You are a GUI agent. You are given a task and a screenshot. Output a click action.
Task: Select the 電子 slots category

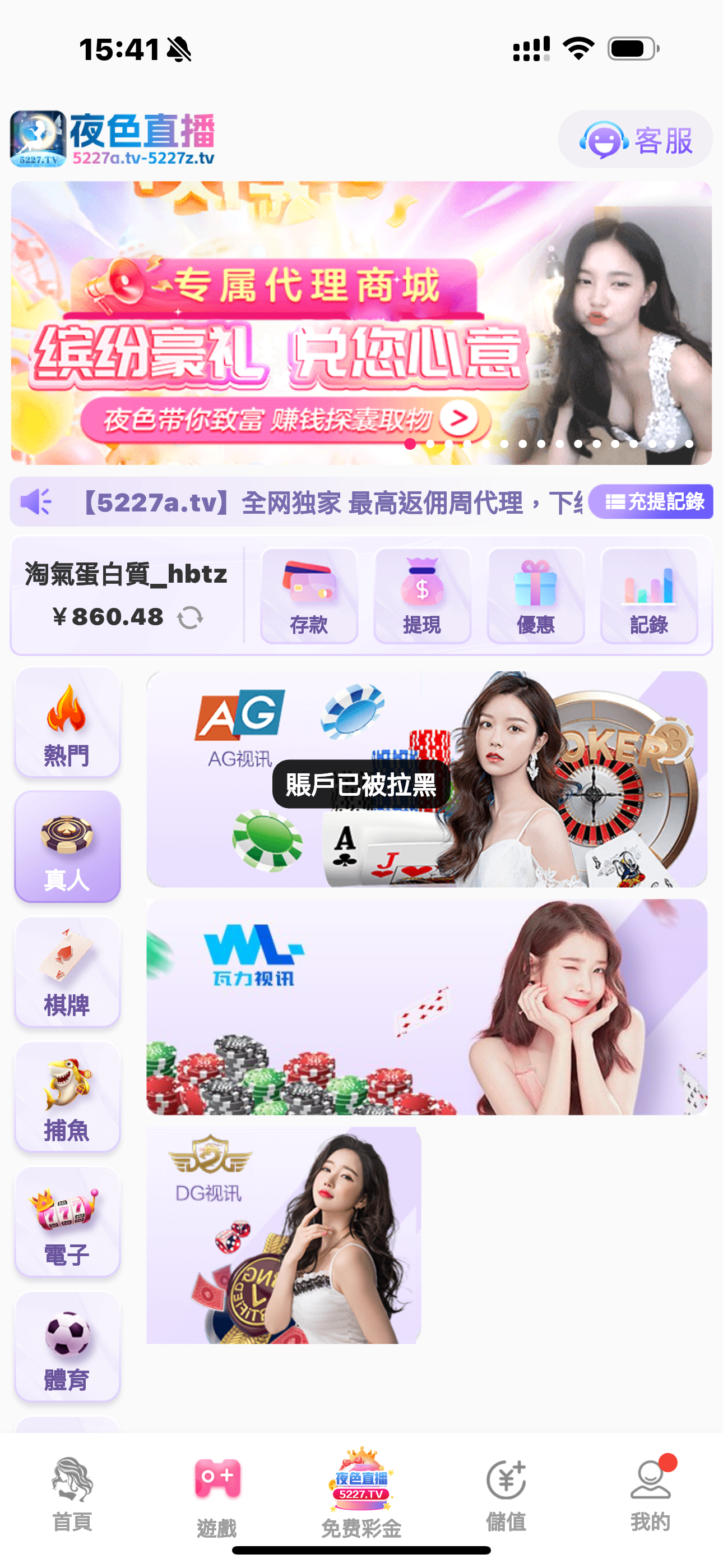coord(67,1221)
